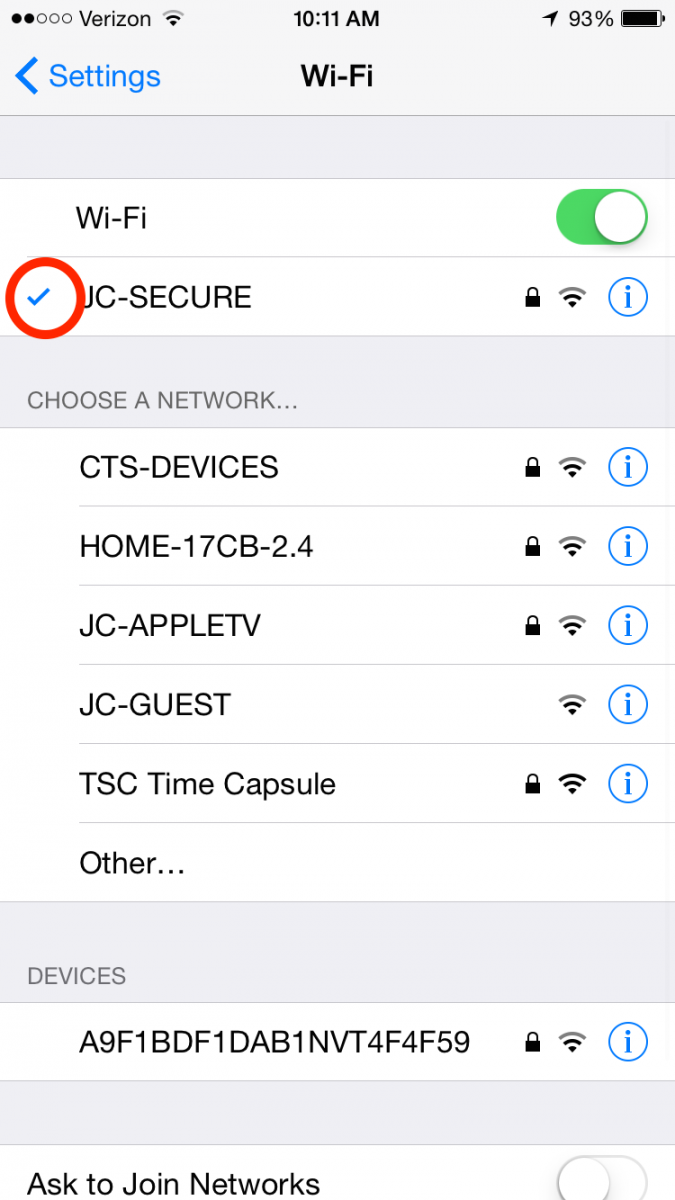Open info for TSC Time Capsule
Image resolution: width=675 pixels, height=1200 pixels.
click(628, 783)
